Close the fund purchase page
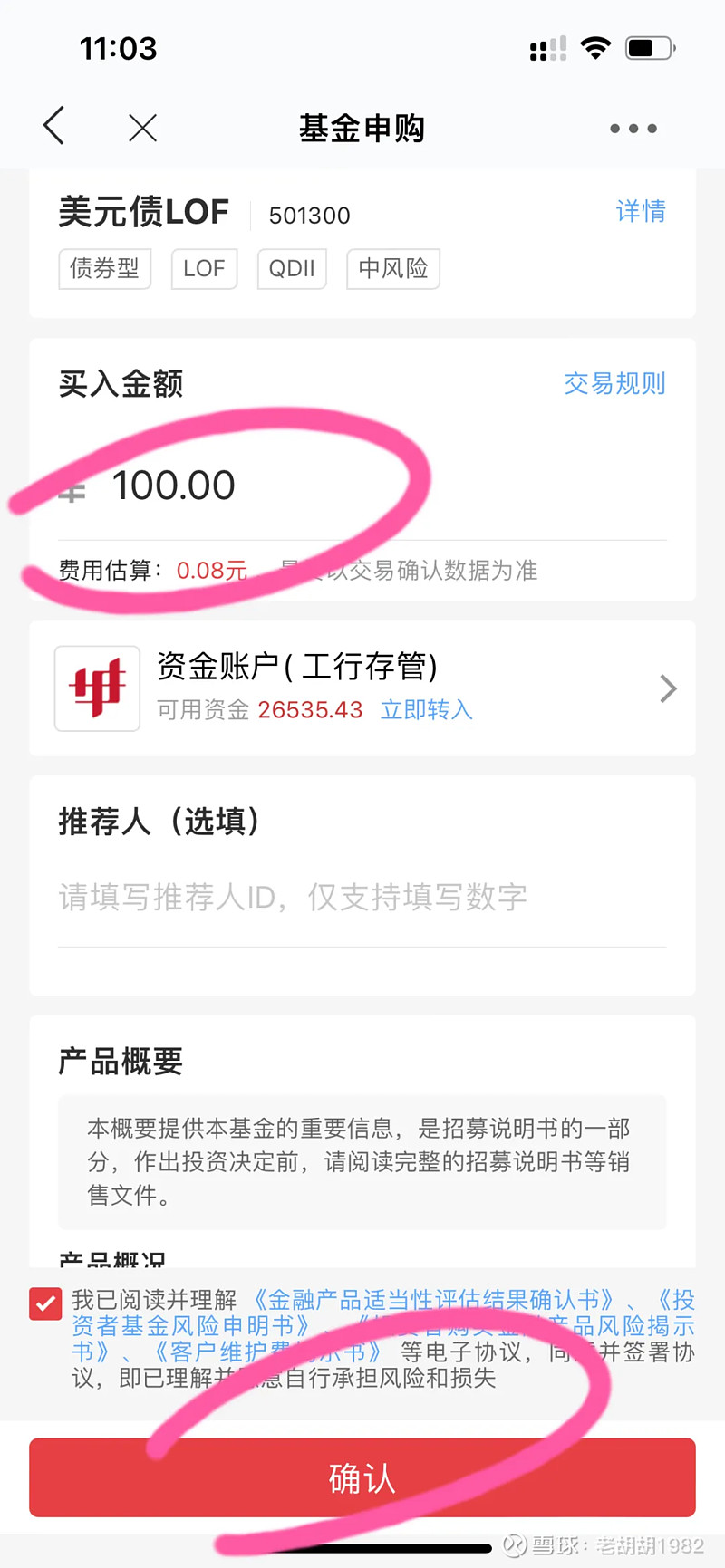Screen dimensions: 725x1568 [x=142, y=128]
